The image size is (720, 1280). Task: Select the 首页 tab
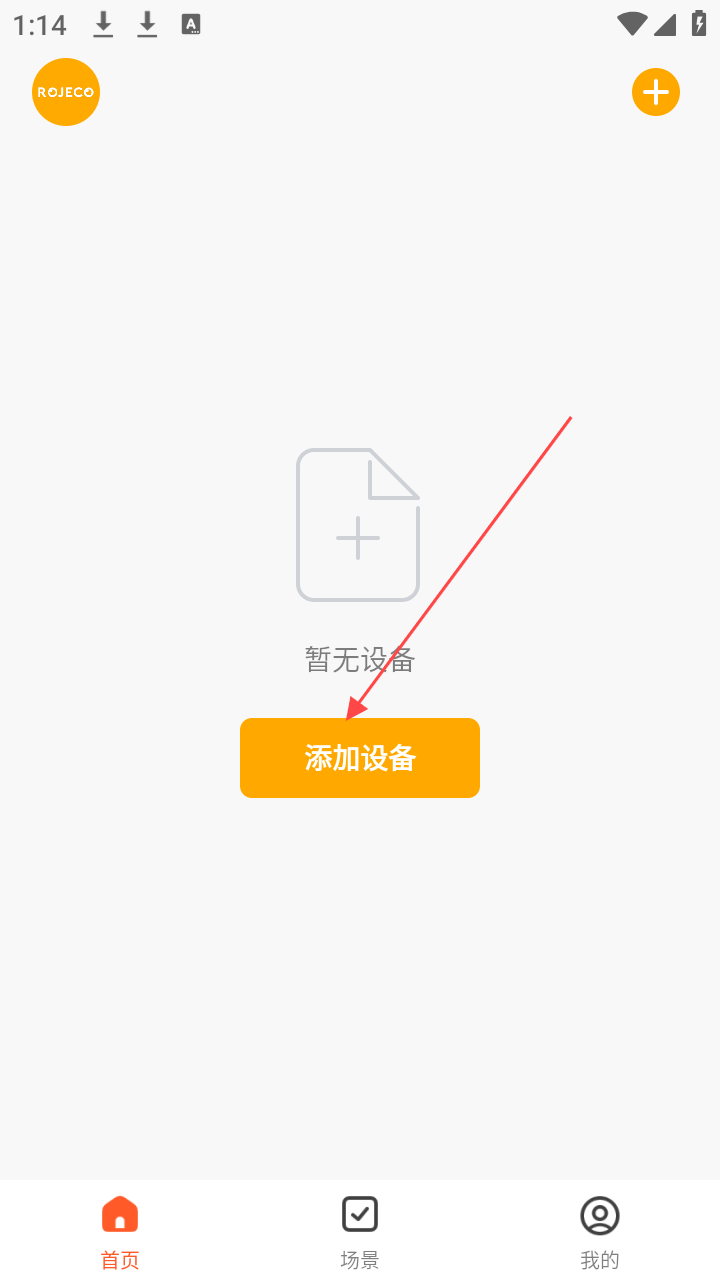(120, 1232)
